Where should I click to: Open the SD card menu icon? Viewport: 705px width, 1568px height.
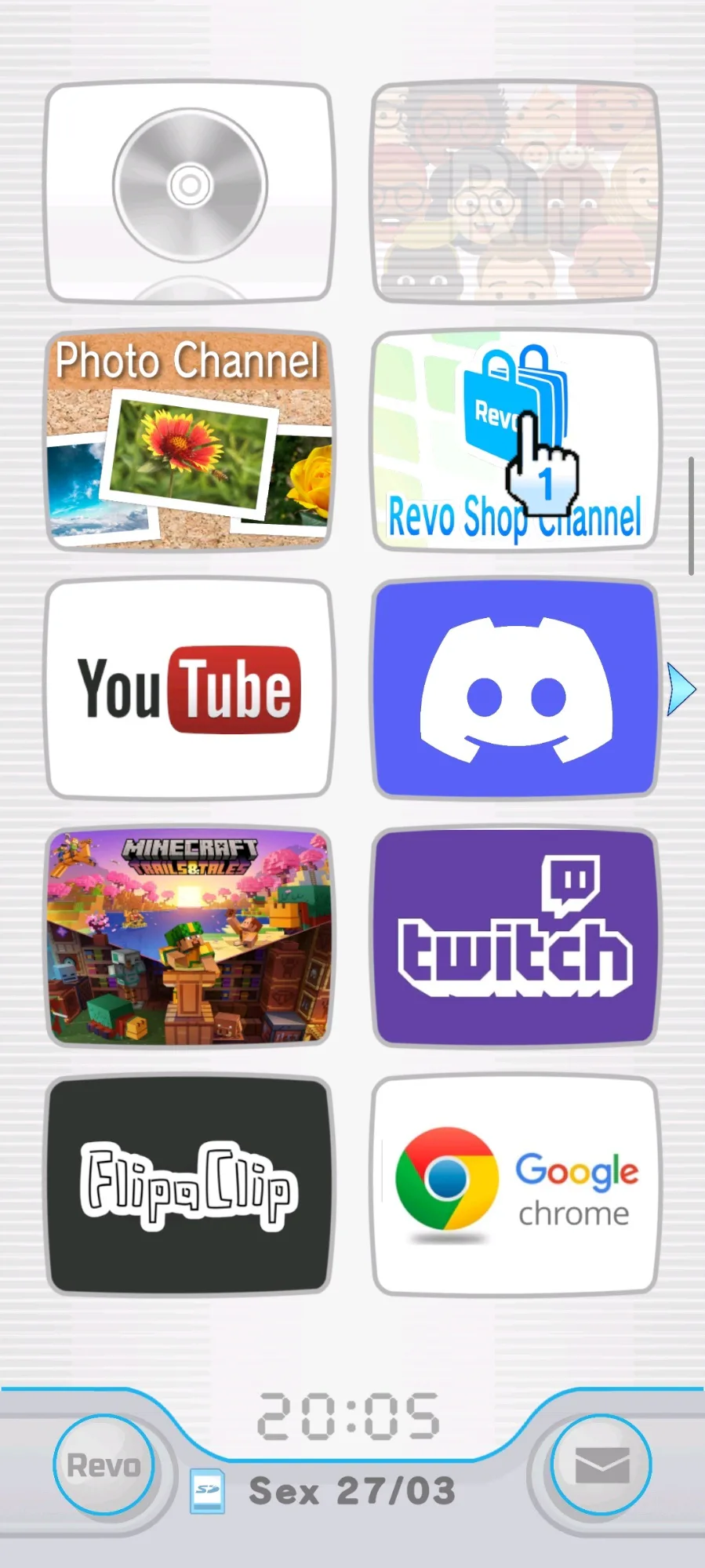(208, 1490)
